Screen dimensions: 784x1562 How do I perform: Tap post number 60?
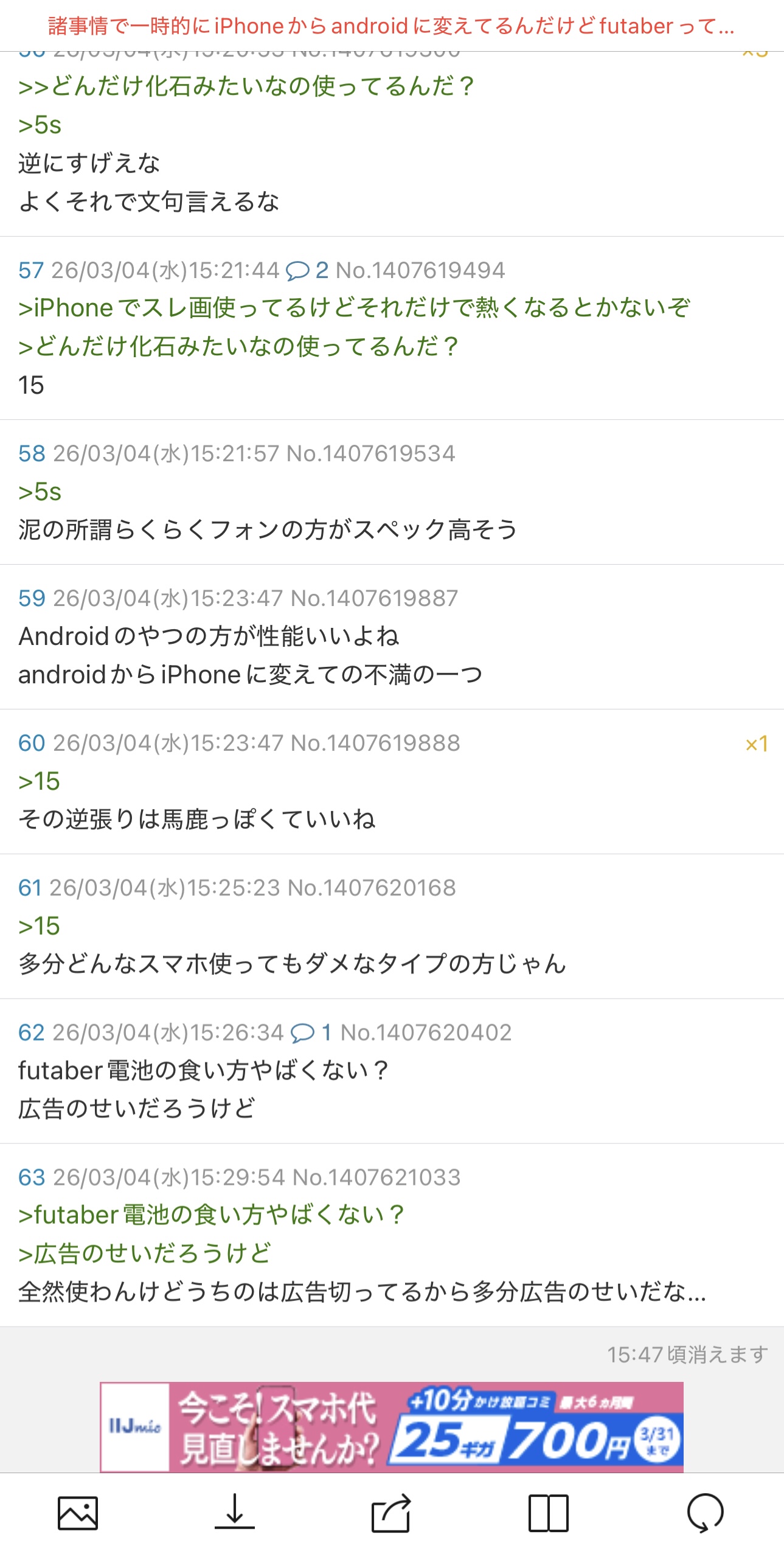point(32,743)
